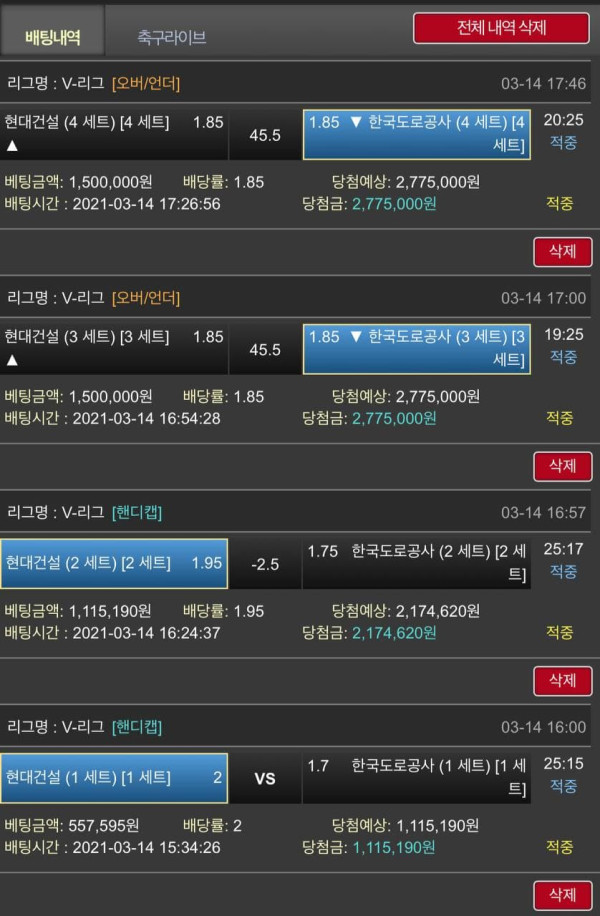Switch to the 배팅내역 tab
The height and width of the screenshot is (916, 600).
(x=52, y=38)
